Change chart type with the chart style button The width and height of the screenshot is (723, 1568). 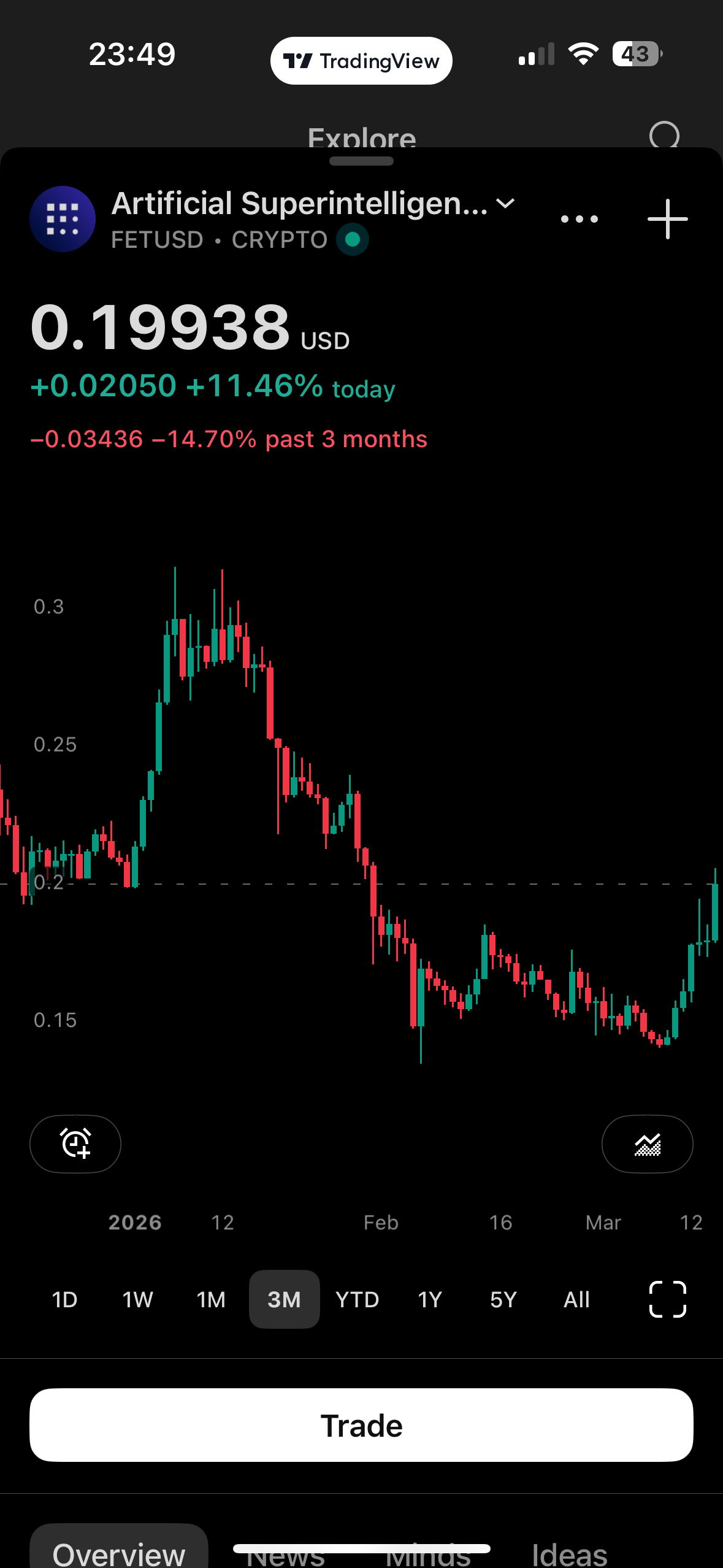[647, 1143]
